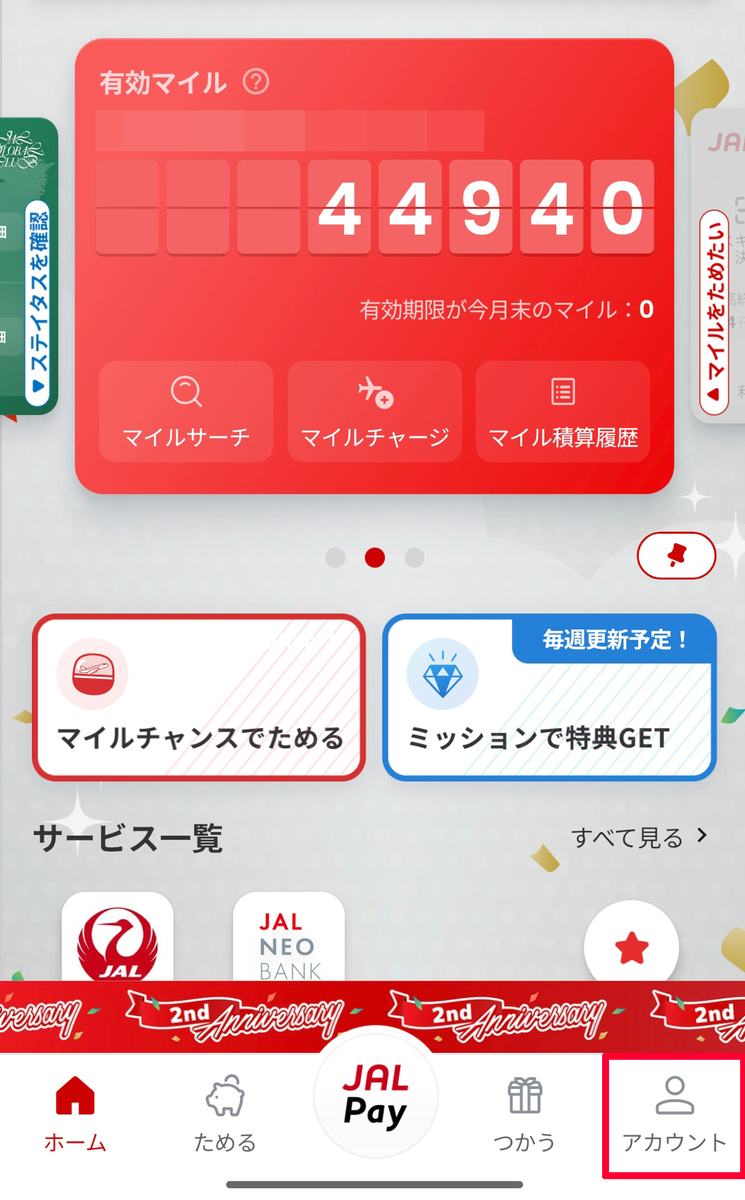Tap the first page indicator dot
Viewport: 745px width, 1200px height.
(336, 557)
